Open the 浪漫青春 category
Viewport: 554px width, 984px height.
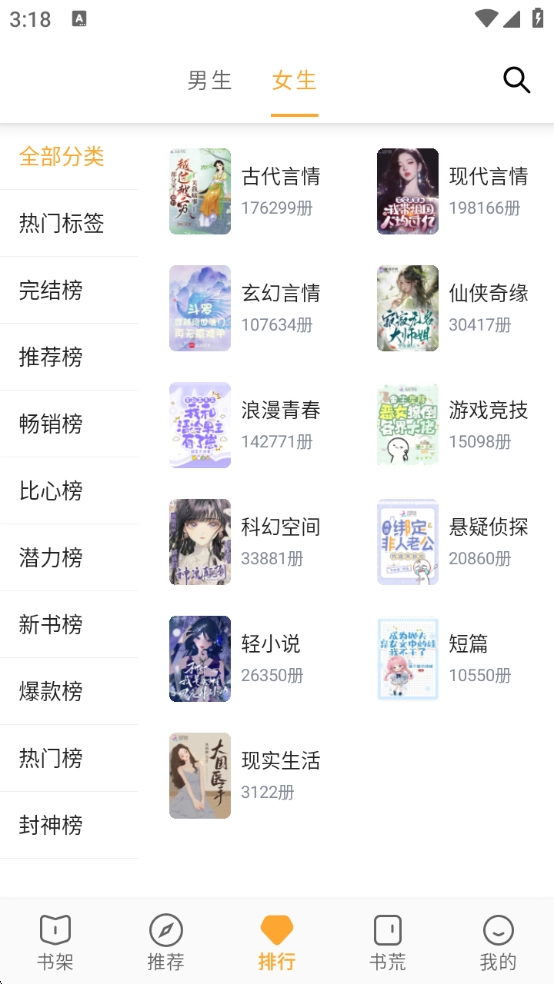click(251, 425)
